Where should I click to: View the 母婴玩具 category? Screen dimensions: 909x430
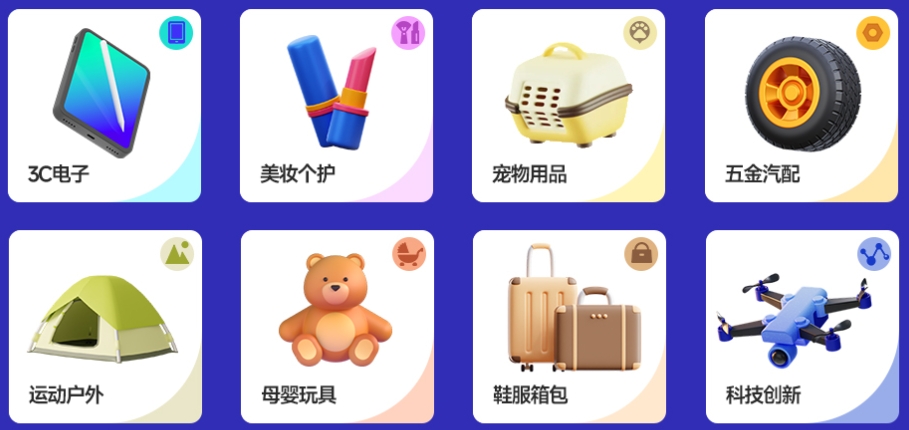[x=336, y=326]
